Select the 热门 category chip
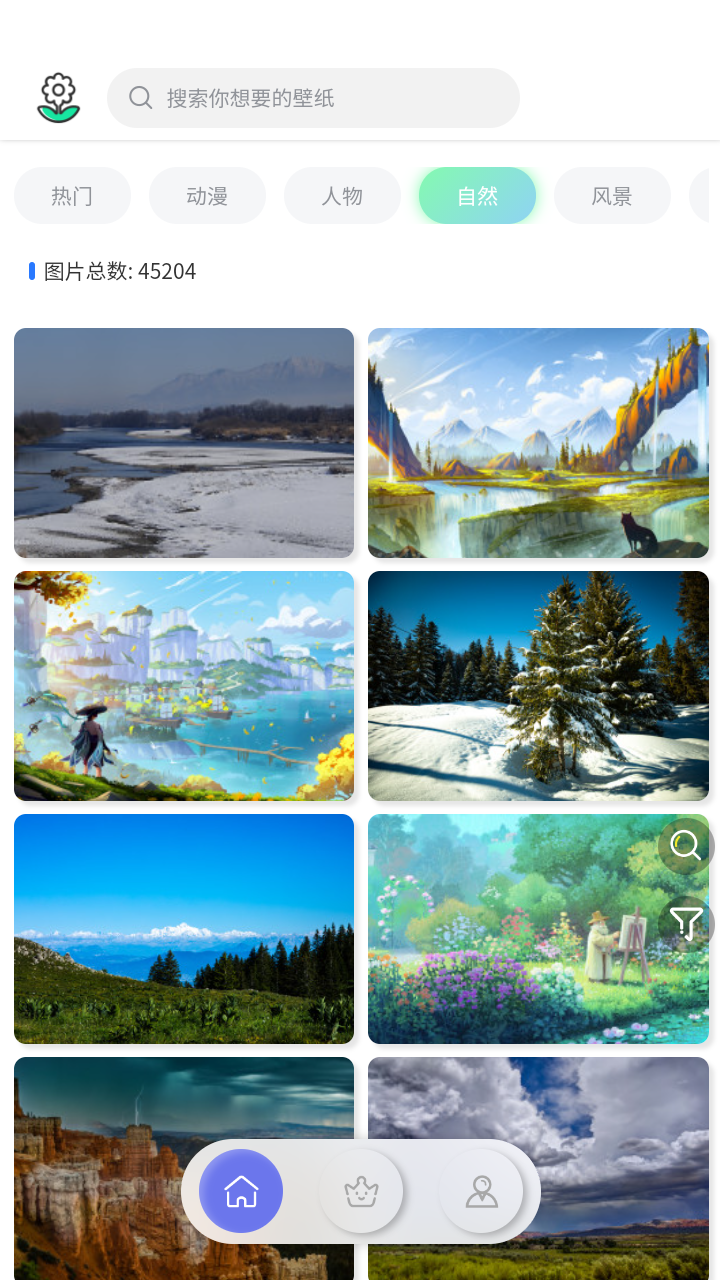720x1280 pixels. (x=72, y=196)
